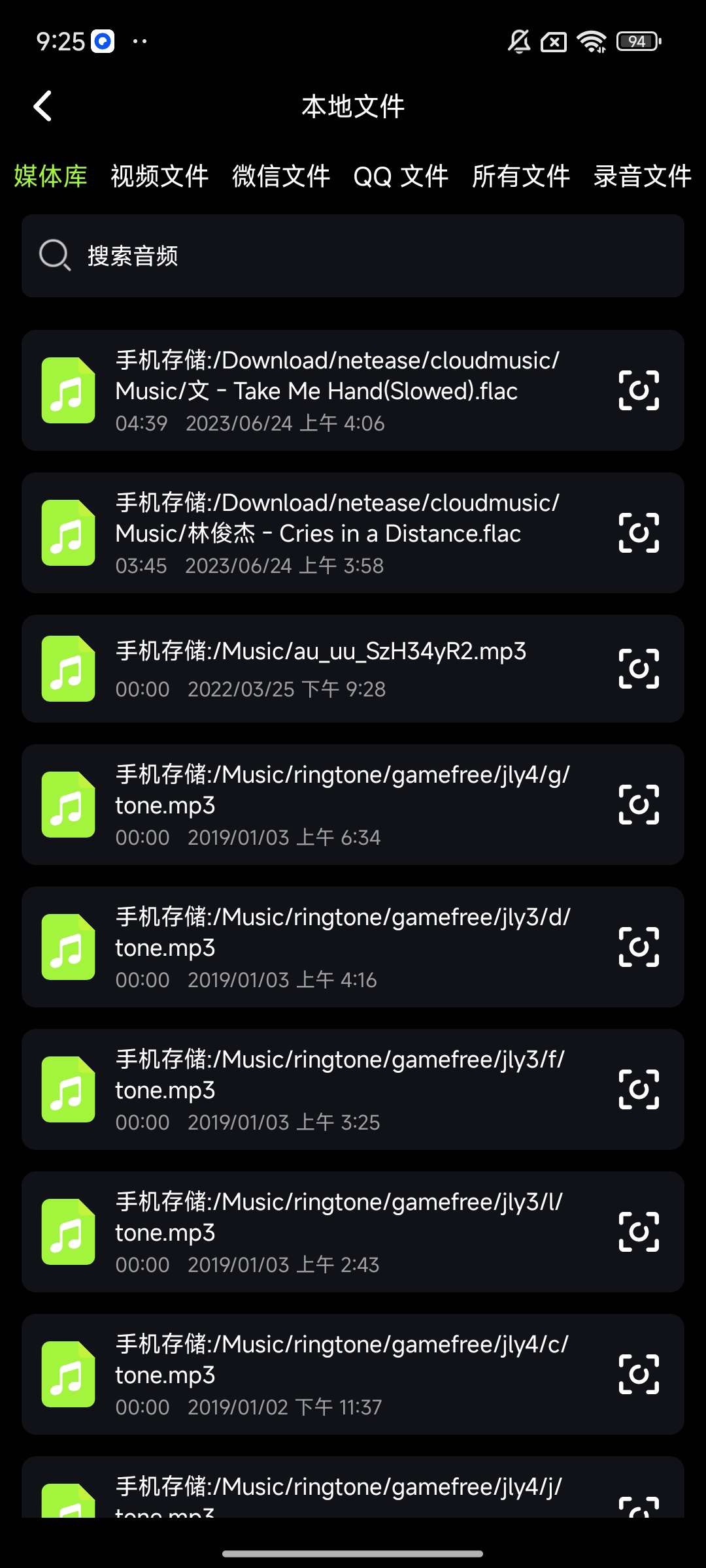Tap the 搜索音频 search box
706x1568 pixels.
(x=353, y=256)
